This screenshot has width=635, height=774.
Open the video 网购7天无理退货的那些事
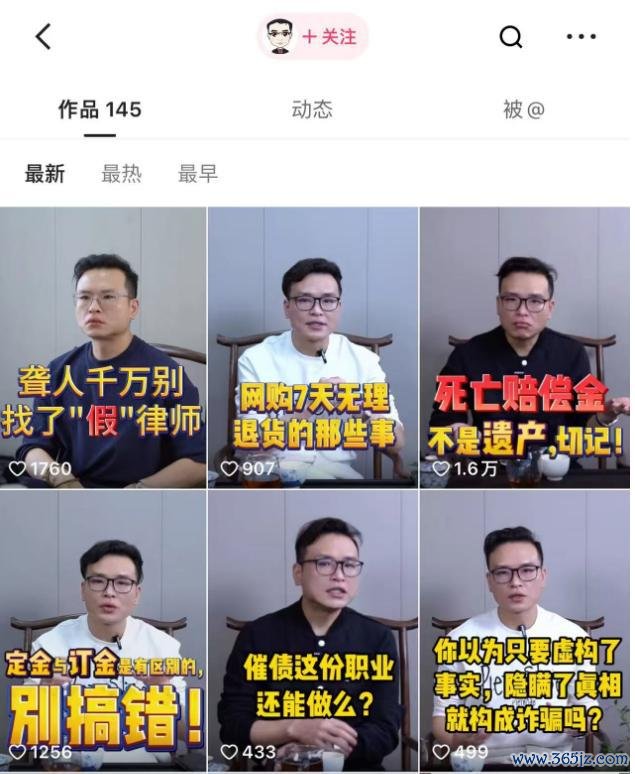click(x=314, y=345)
